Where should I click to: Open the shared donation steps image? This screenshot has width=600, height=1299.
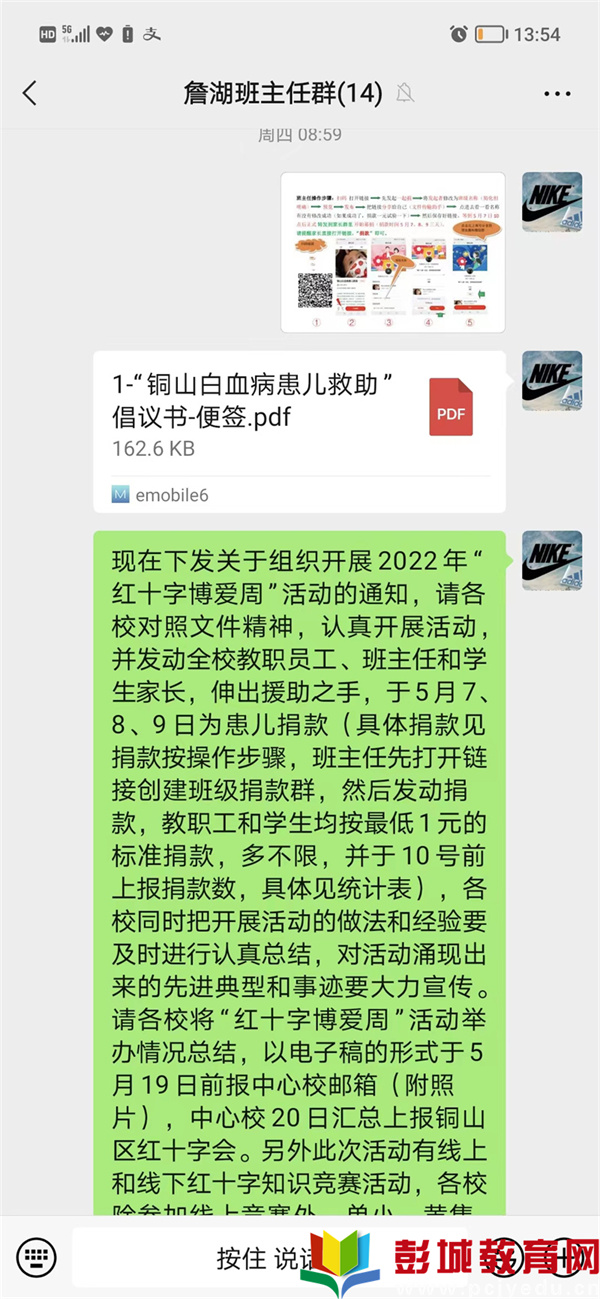[x=393, y=252]
